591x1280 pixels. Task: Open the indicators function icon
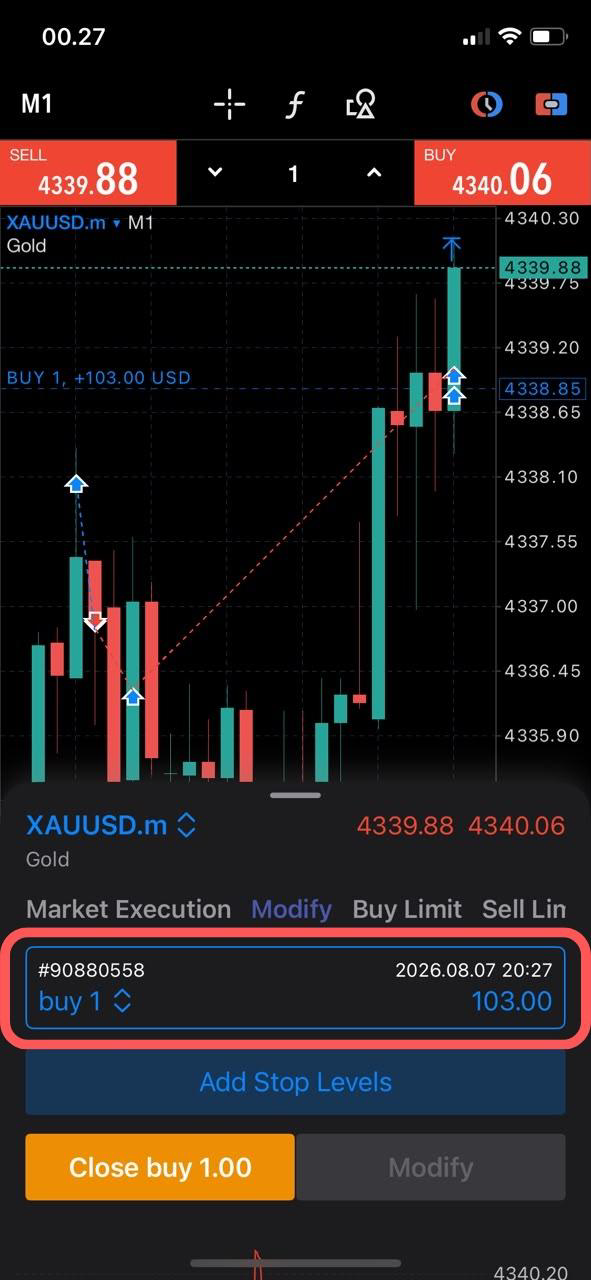[x=294, y=104]
